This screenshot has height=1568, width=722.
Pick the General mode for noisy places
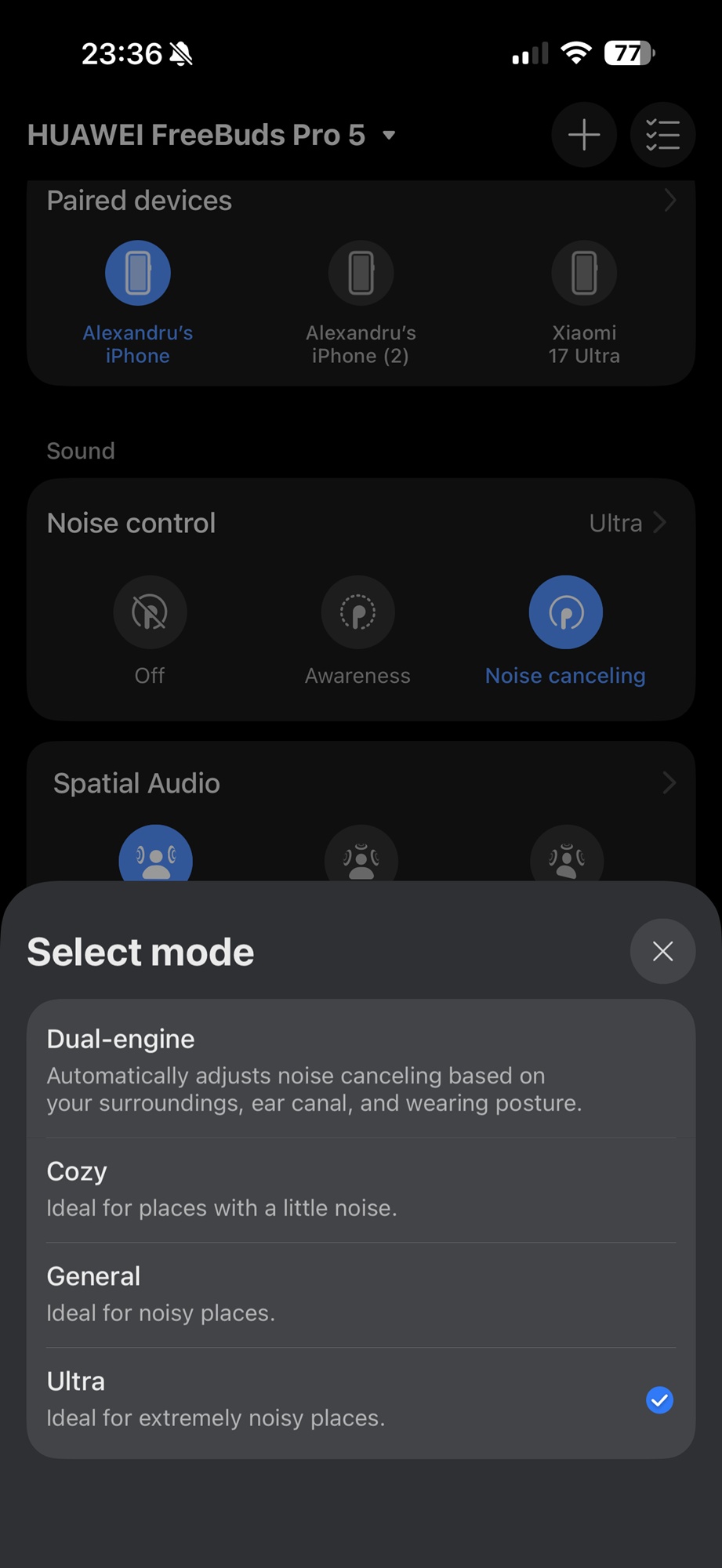(361, 1294)
